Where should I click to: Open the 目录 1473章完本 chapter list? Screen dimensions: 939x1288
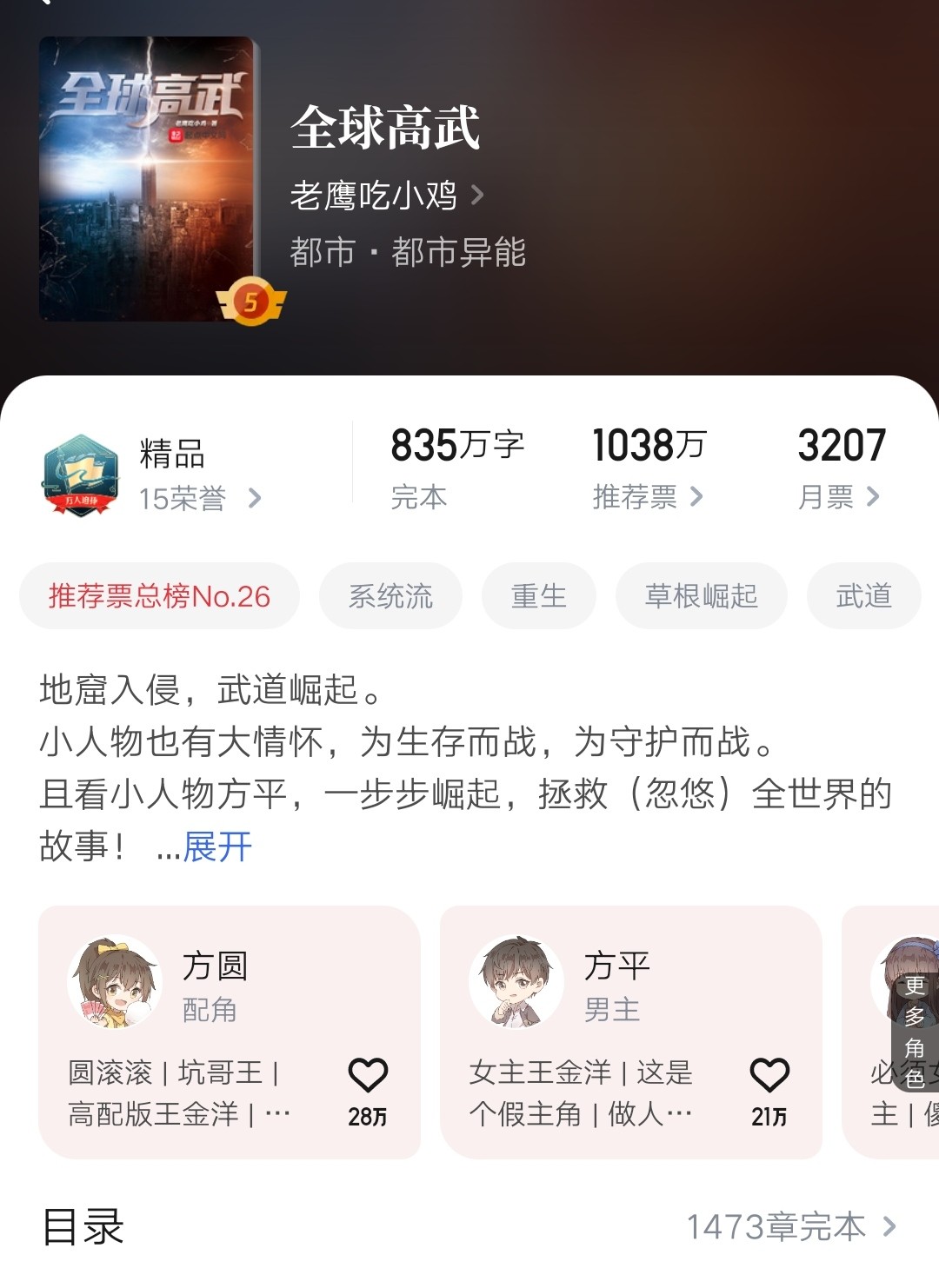[x=790, y=1227]
